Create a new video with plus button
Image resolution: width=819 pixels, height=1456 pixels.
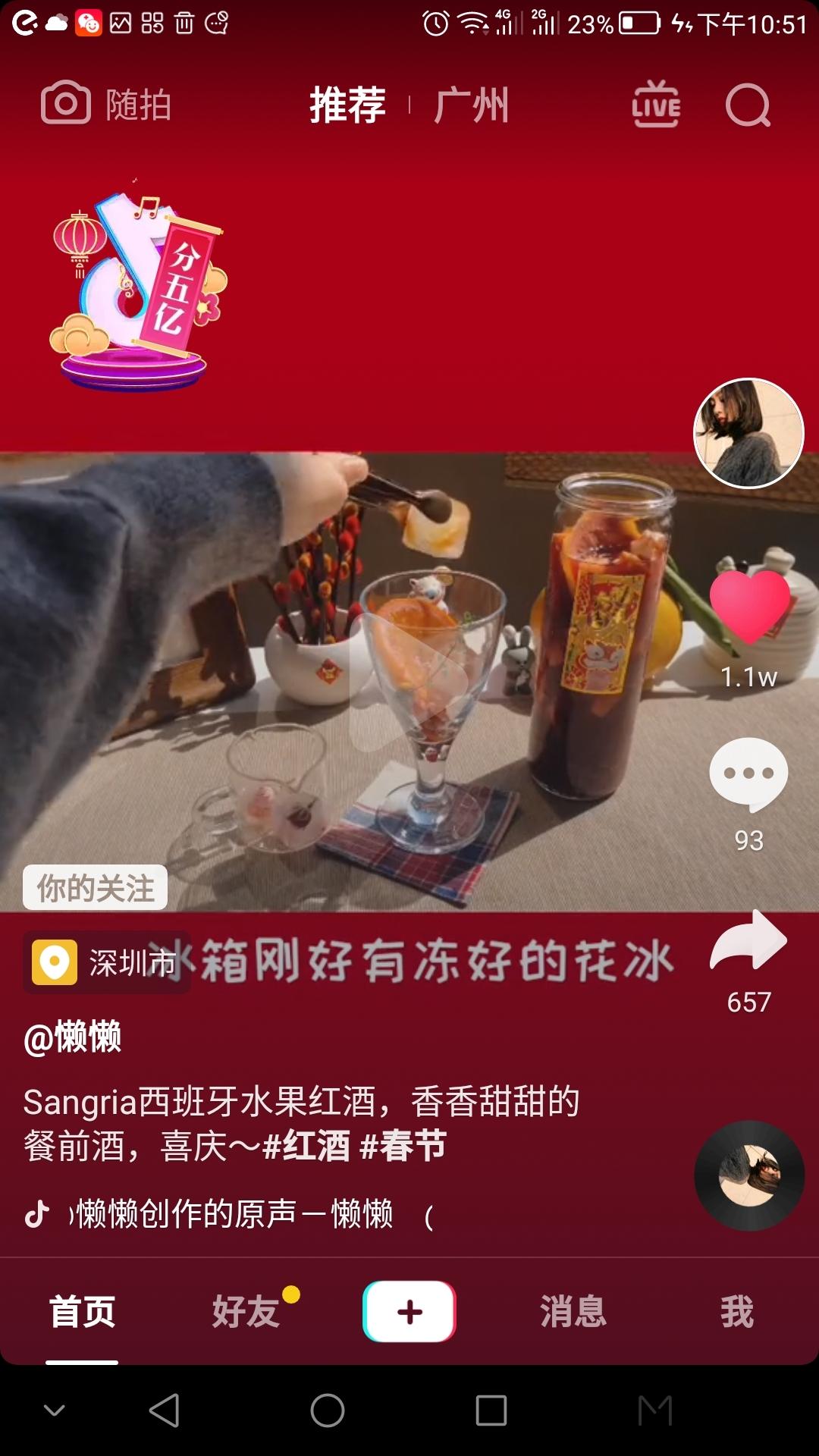[x=409, y=1311]
